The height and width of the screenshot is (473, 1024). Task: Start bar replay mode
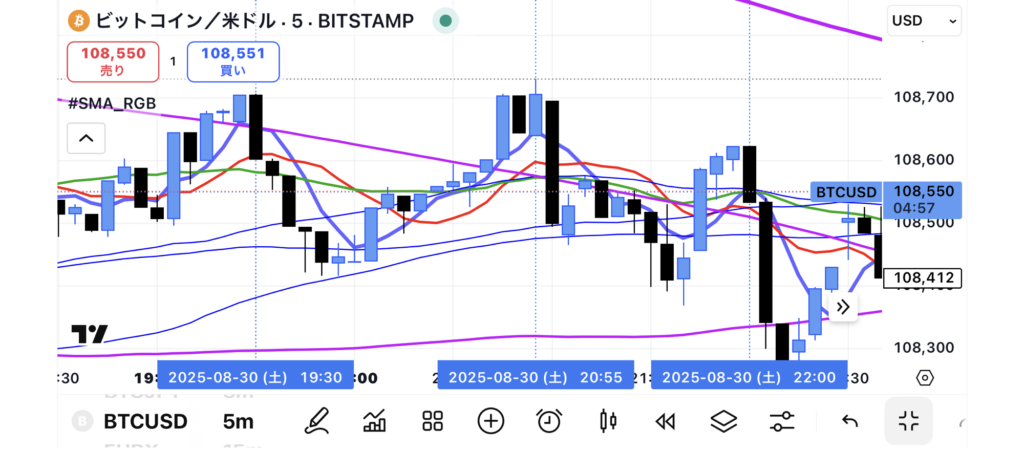[x=665, y=421]
